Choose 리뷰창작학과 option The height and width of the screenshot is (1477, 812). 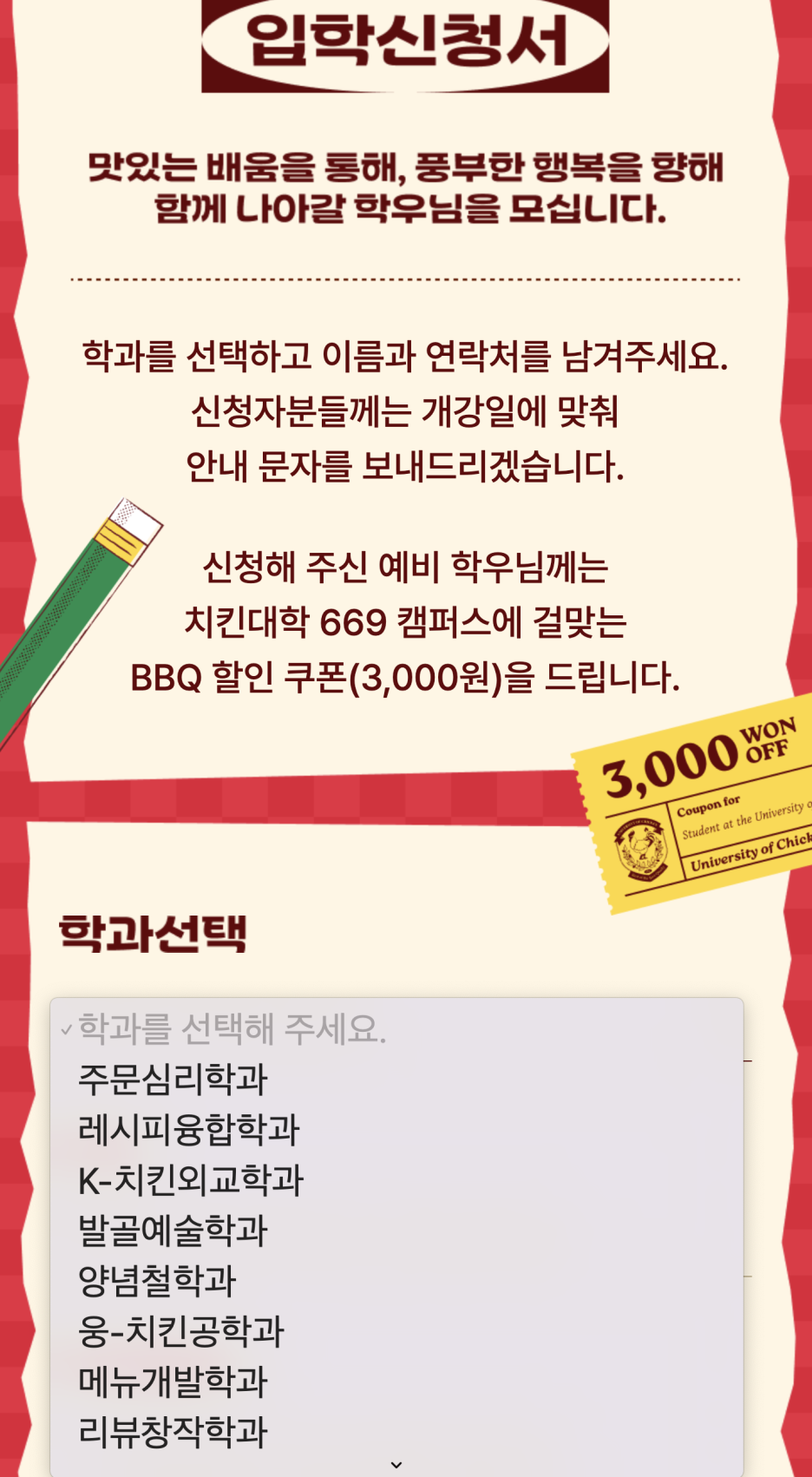[x=173, y=1432]
